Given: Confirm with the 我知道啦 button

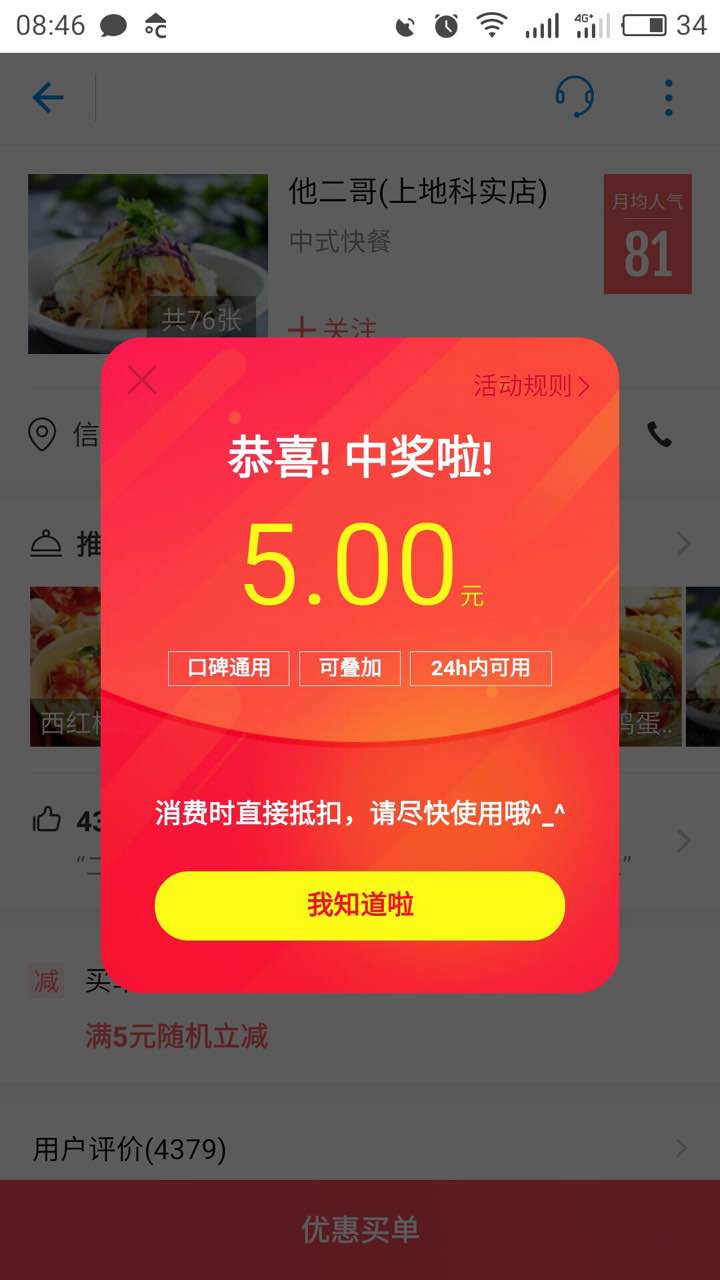Looking at the screenshot, I should click(x=360, y=906).
